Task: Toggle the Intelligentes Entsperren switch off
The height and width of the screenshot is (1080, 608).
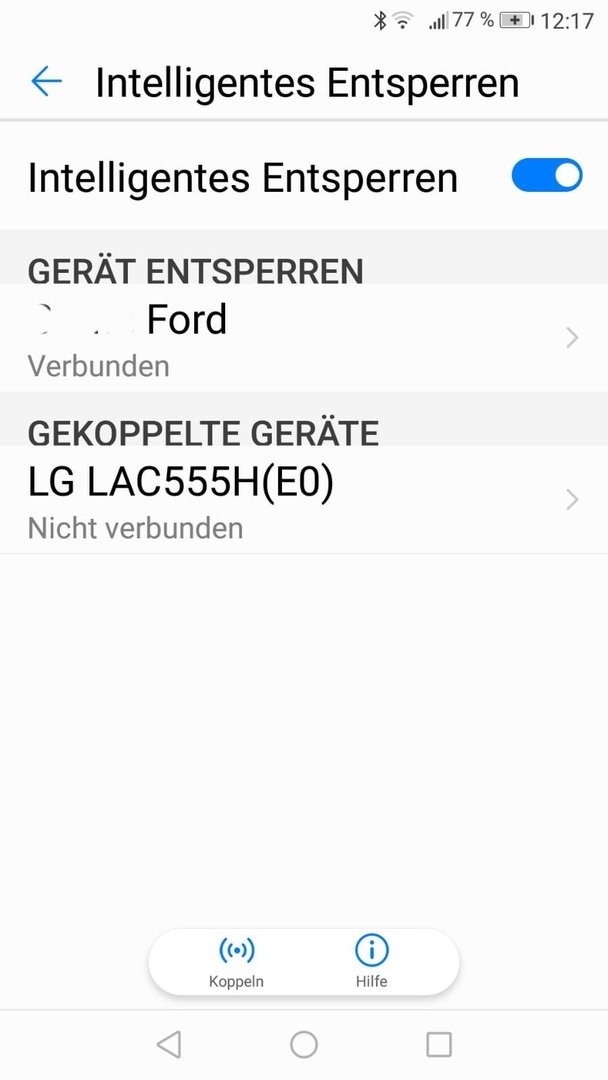Action: click(x=547, y=176)
